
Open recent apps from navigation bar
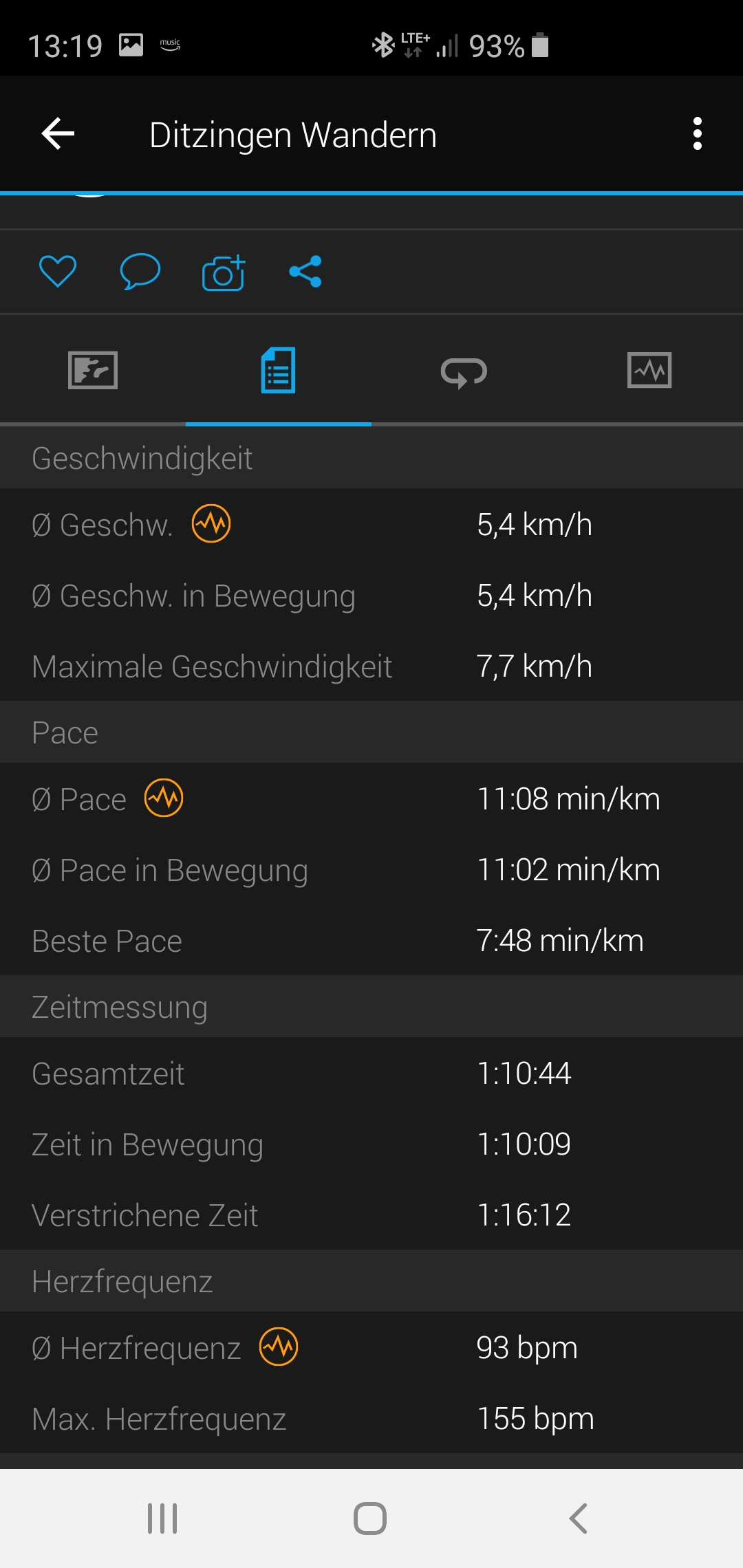coord(162,1518)
